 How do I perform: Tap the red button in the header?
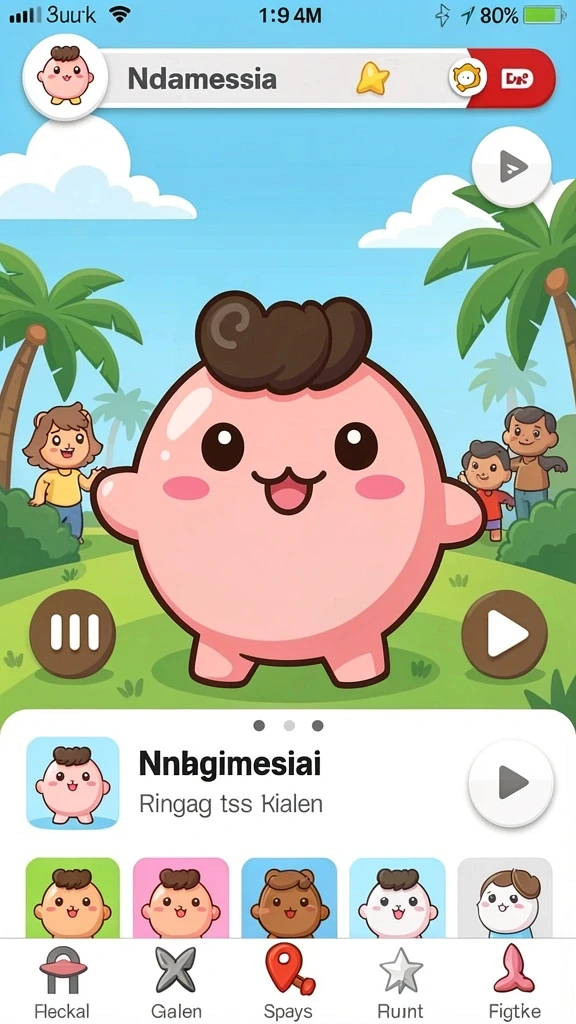coord(517,79)
